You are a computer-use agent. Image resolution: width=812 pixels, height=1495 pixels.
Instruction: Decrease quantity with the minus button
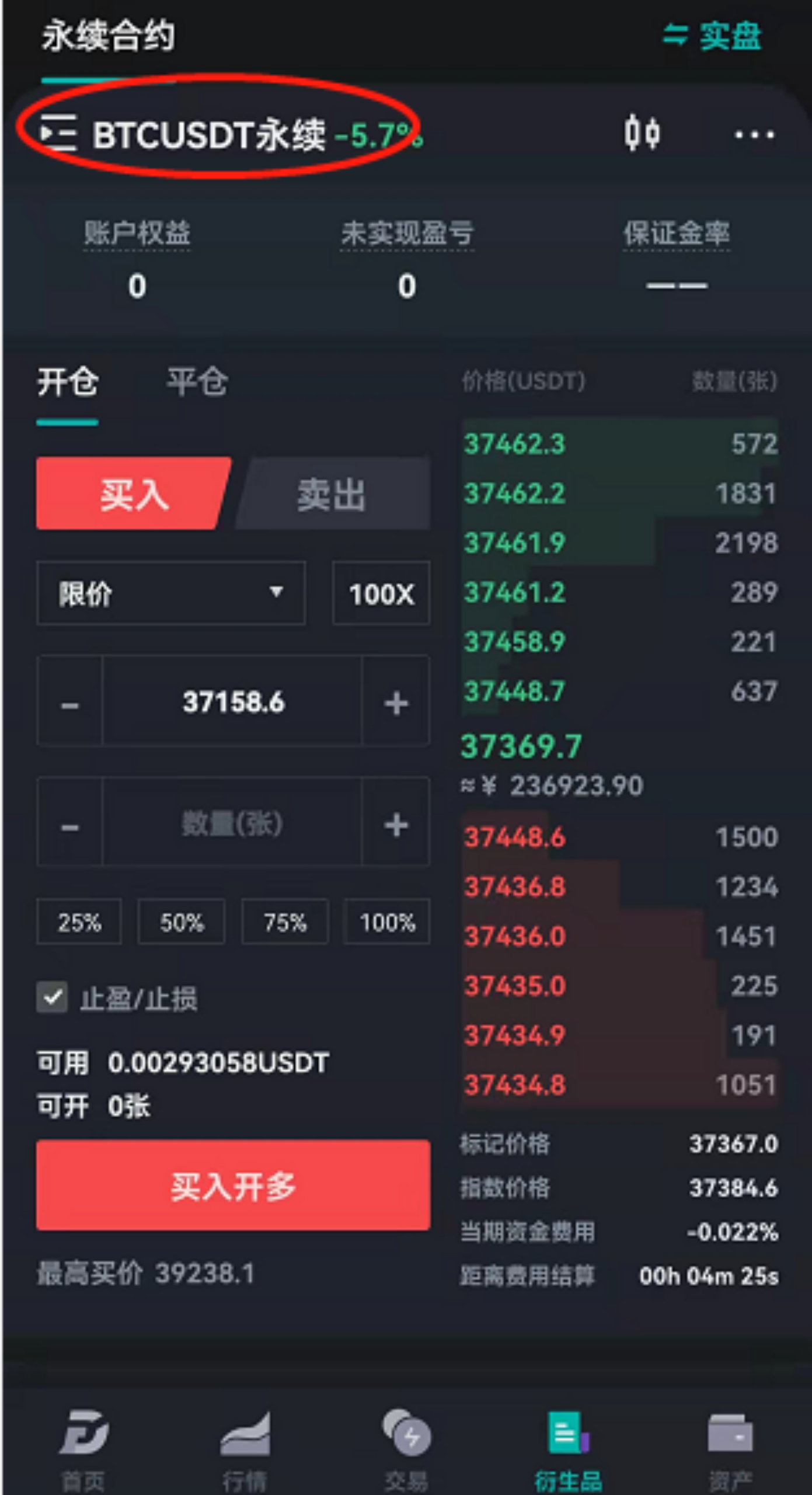tap(69, 823)
